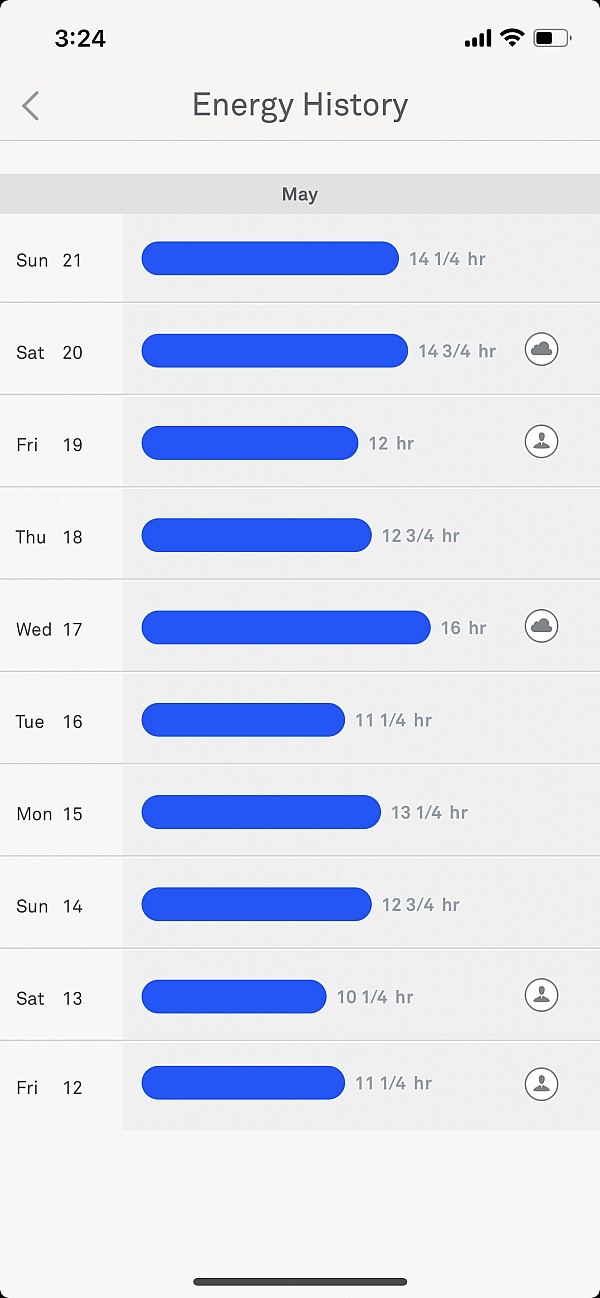Open energy details for Sun 21
The image size is (600, 1298).
pyautogui.click(x=300, y=258)
